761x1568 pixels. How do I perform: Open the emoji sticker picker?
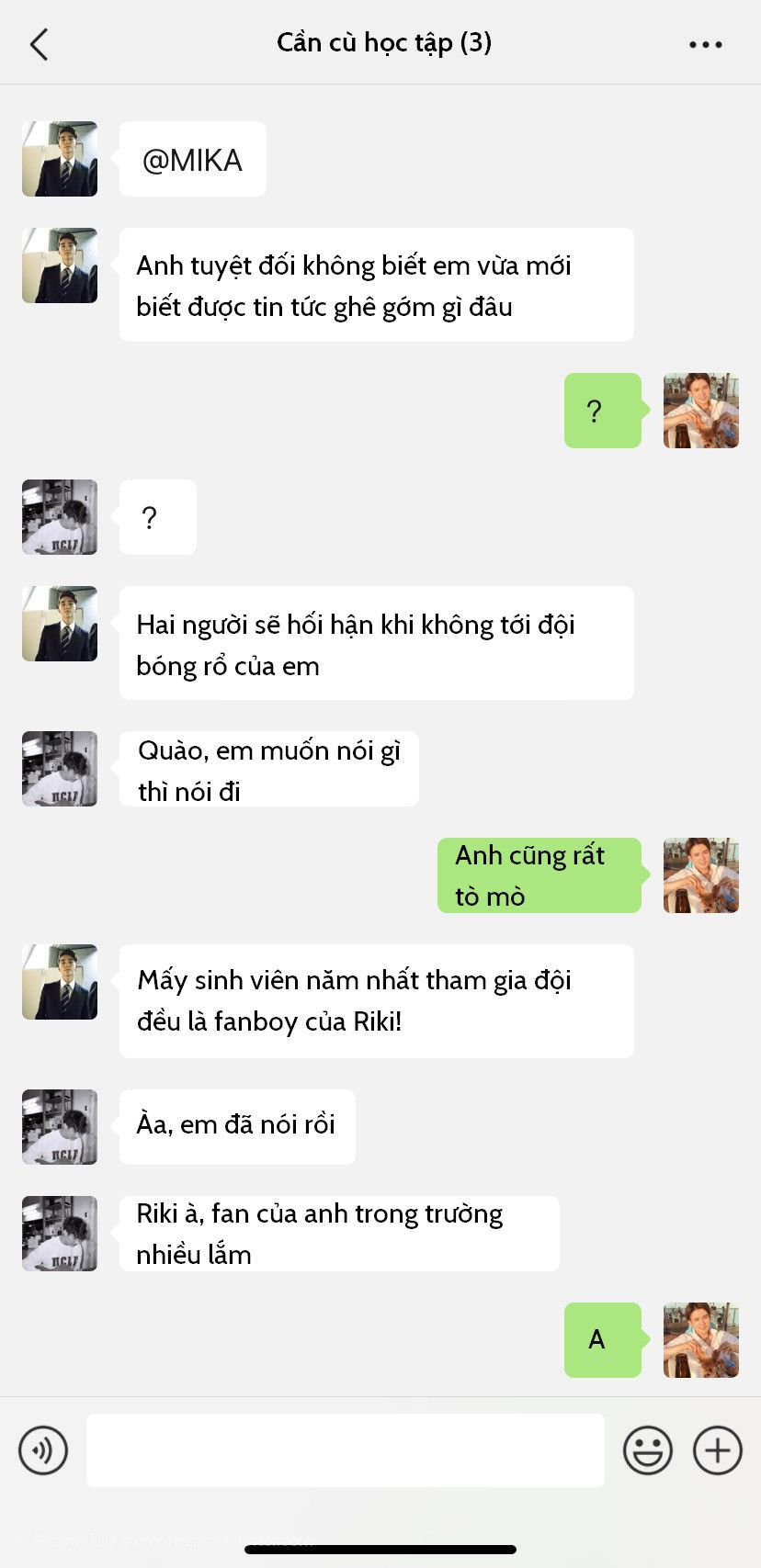(x=648, y=1450)
